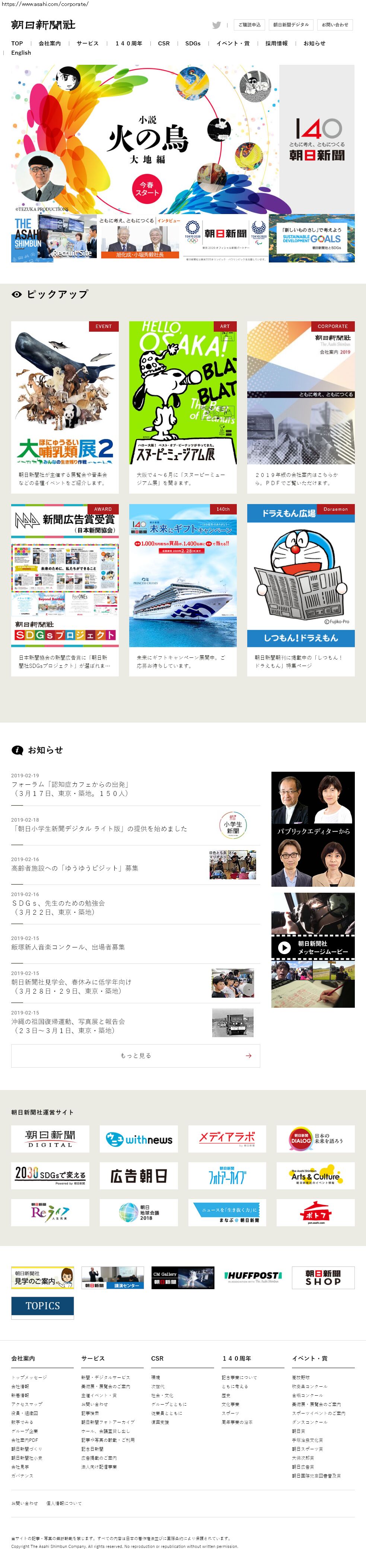This screenshot has width=366, height=1568.
Task: View the スヌーピーミュージアム展 card
Action: coord(183,407)
